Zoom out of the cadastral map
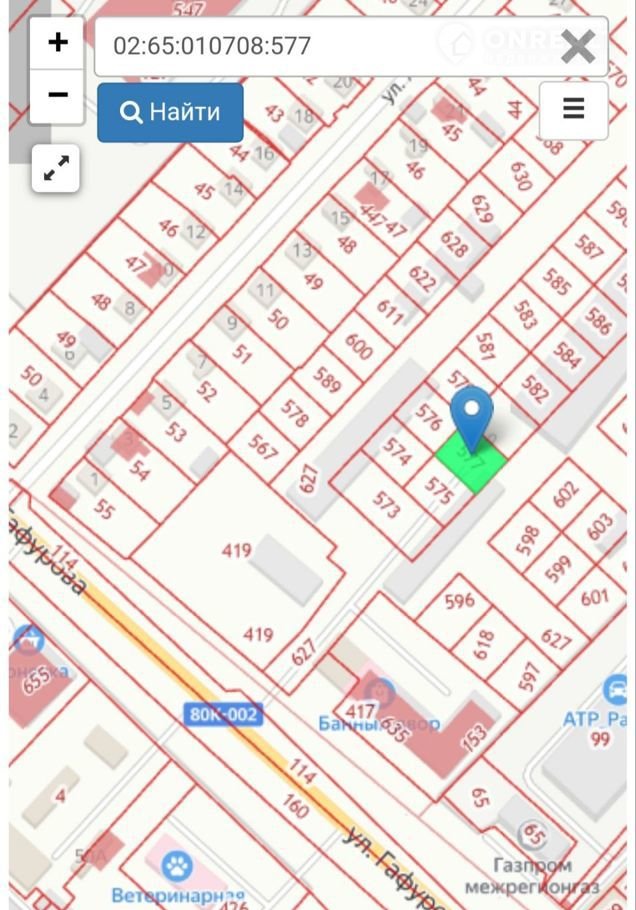The height and width of the screenshot is (910, 636). tap(57, 96)
